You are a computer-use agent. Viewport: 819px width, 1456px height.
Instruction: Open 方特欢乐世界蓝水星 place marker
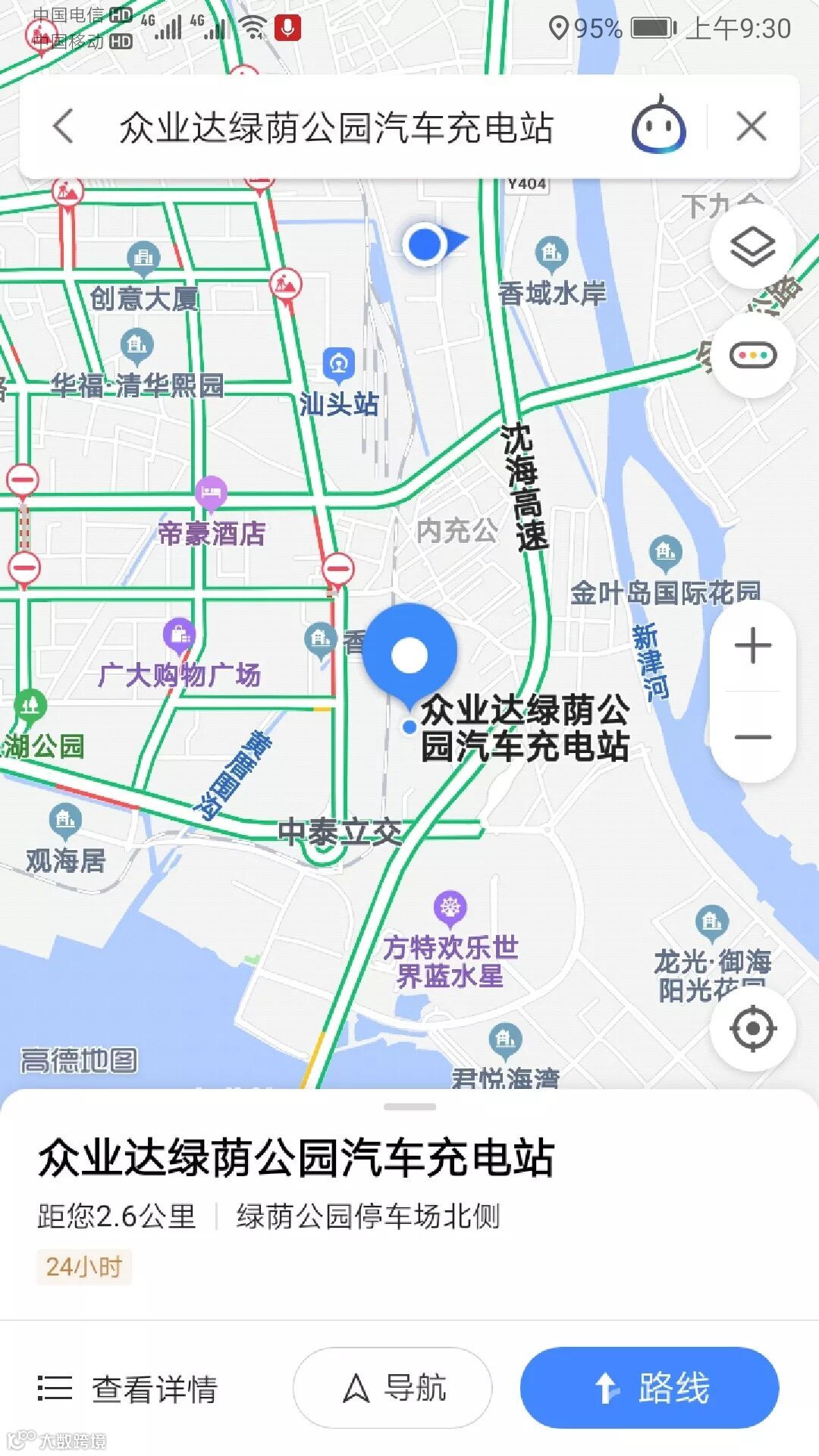450,907
